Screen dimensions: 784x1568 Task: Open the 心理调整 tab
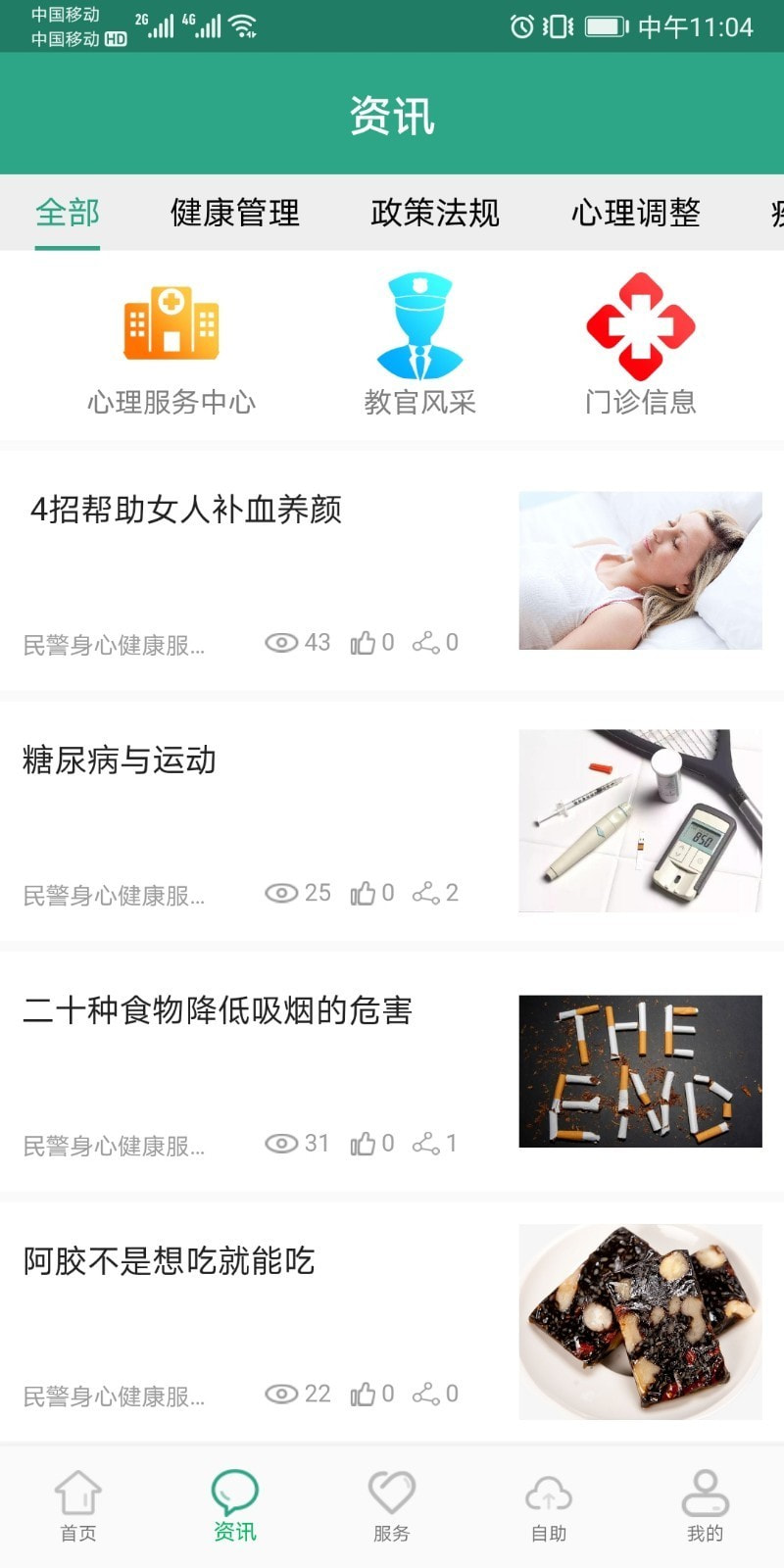pyautogui.click(x=636, y=213)
